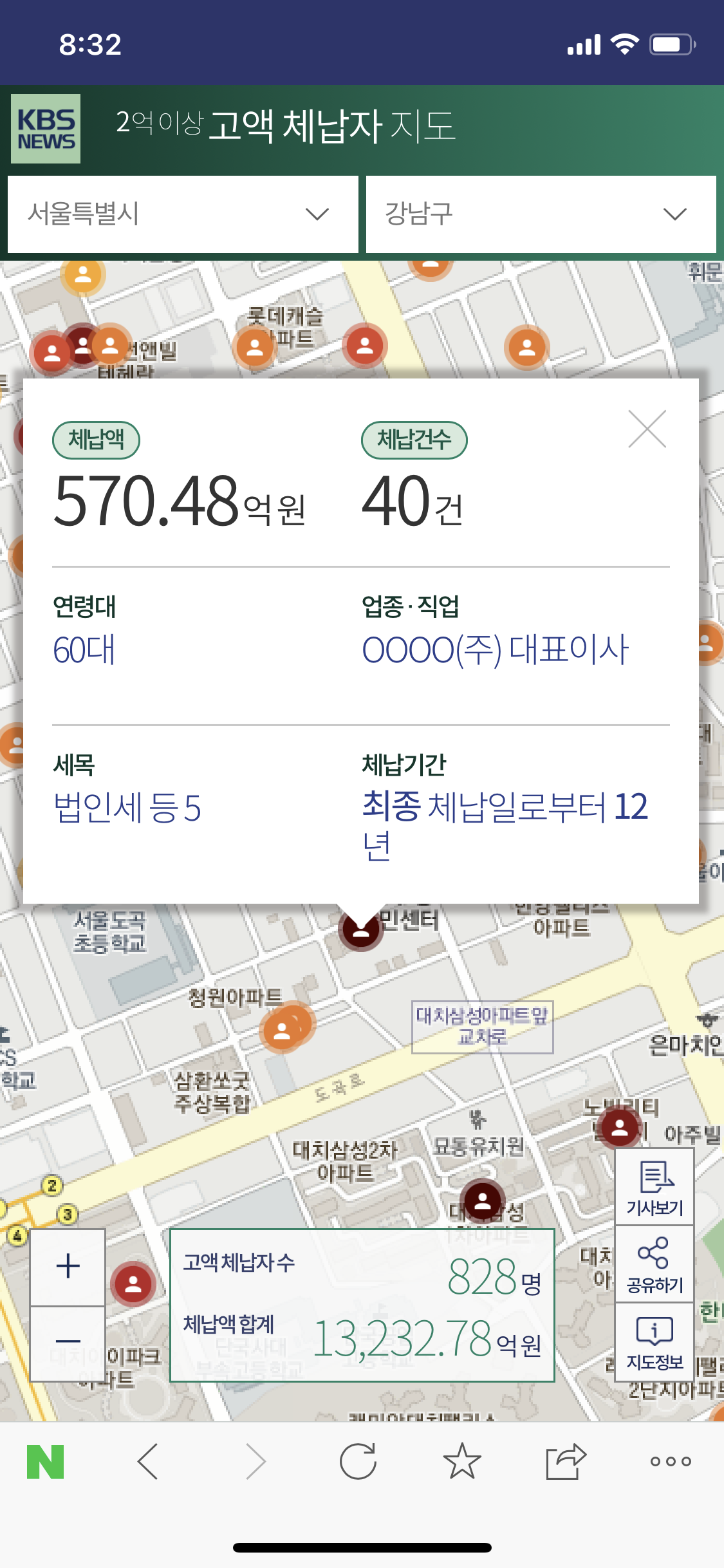Screen dimensions: 724x1568
Task: Tap 공유하기 to share the map
Action: 654,1264
